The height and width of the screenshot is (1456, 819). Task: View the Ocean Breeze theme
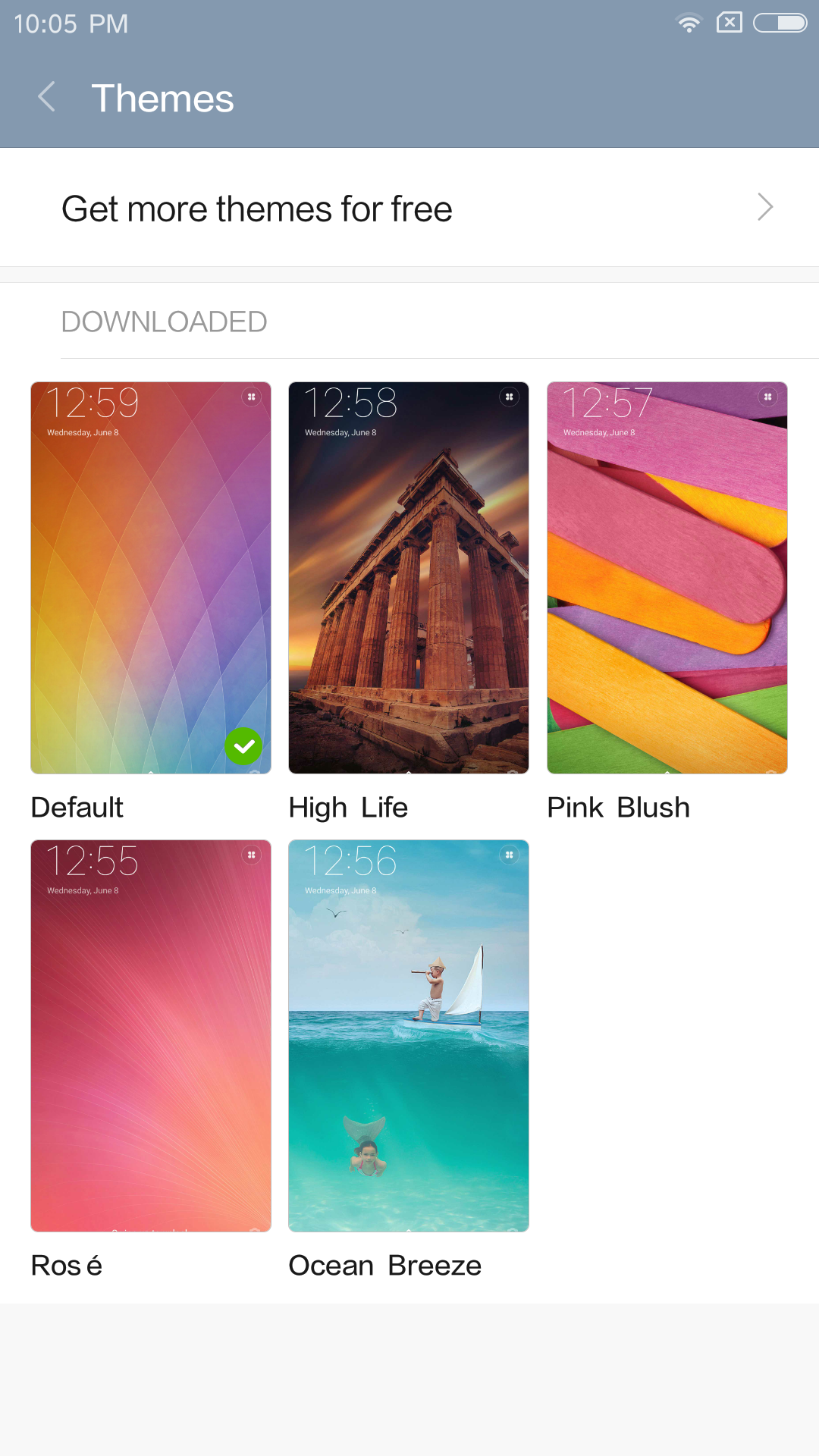(409, 1036)
